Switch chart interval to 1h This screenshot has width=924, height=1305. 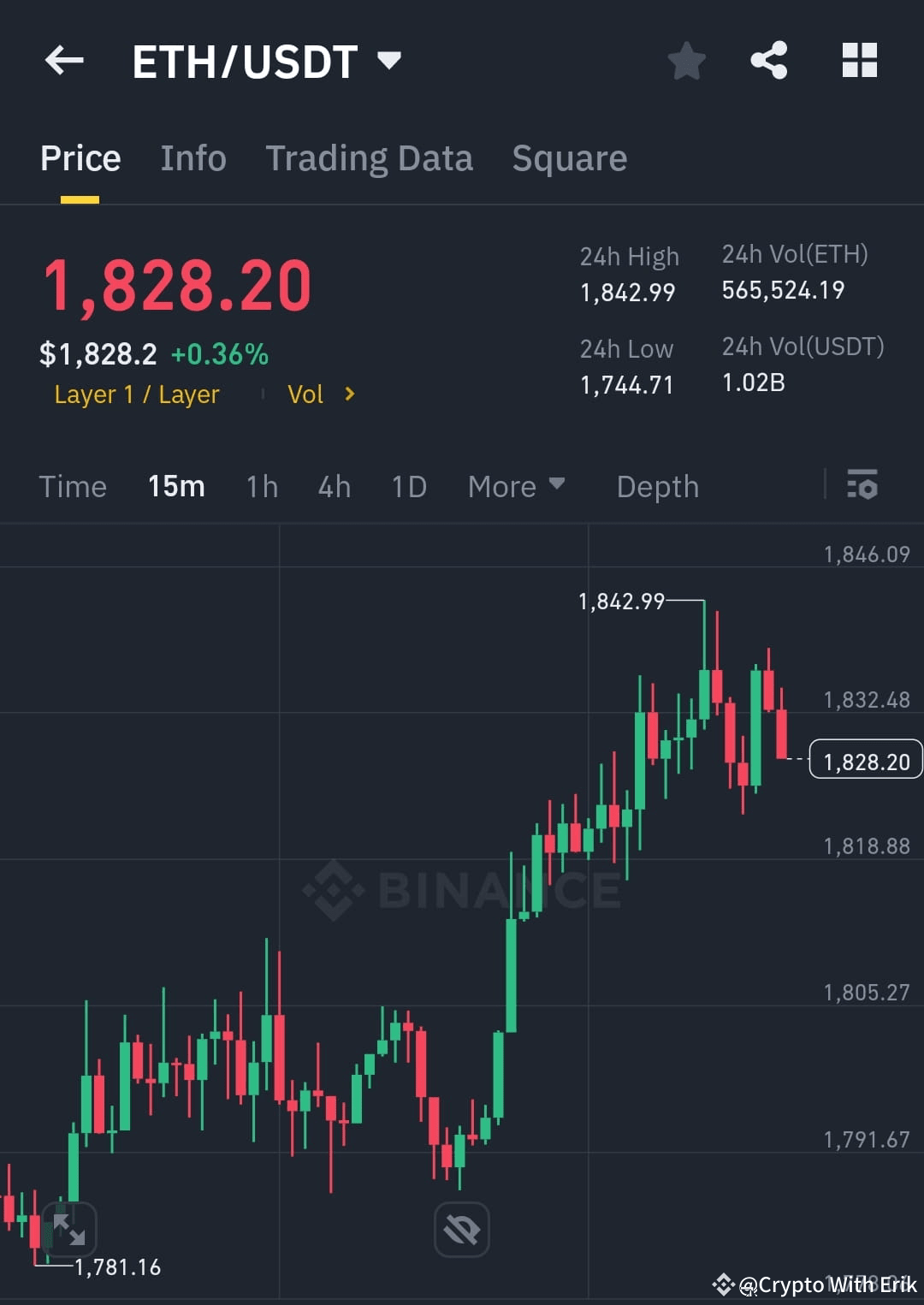coord(261,486)
